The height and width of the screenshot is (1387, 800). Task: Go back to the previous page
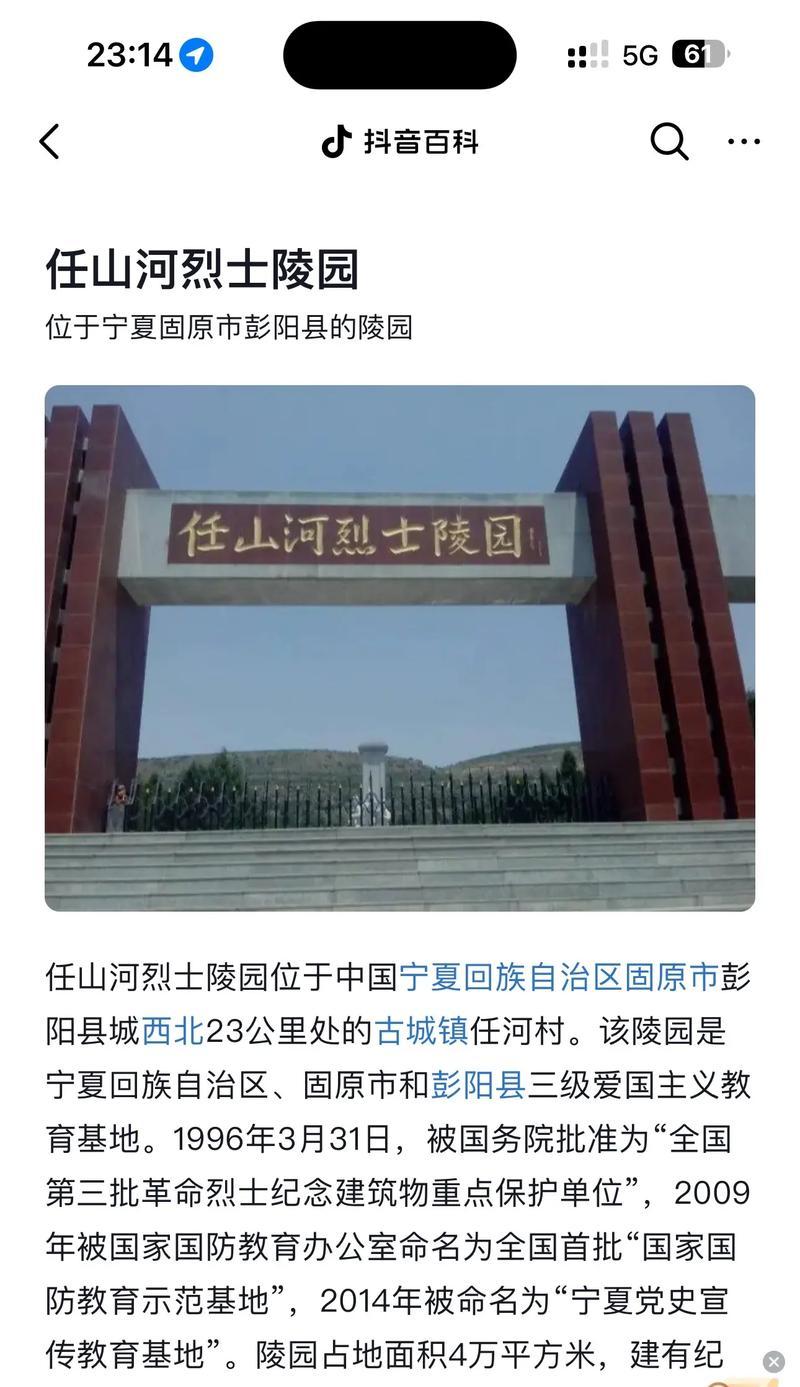pyautogui.click(x=50, y=142)
